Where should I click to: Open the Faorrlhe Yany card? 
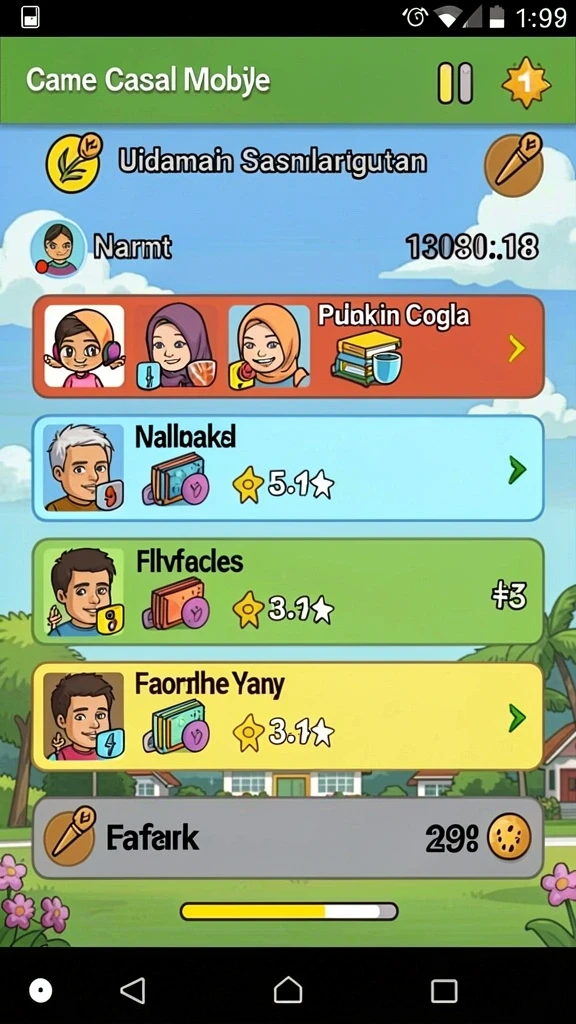(288, 716)
